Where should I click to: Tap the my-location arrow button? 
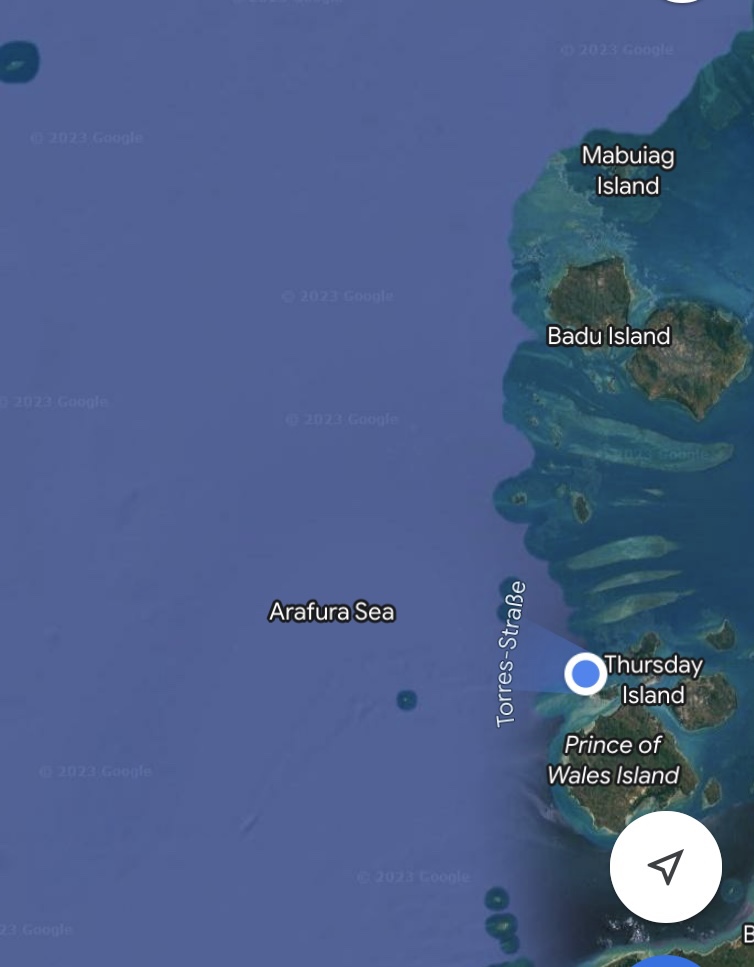[x=665, y=866]
